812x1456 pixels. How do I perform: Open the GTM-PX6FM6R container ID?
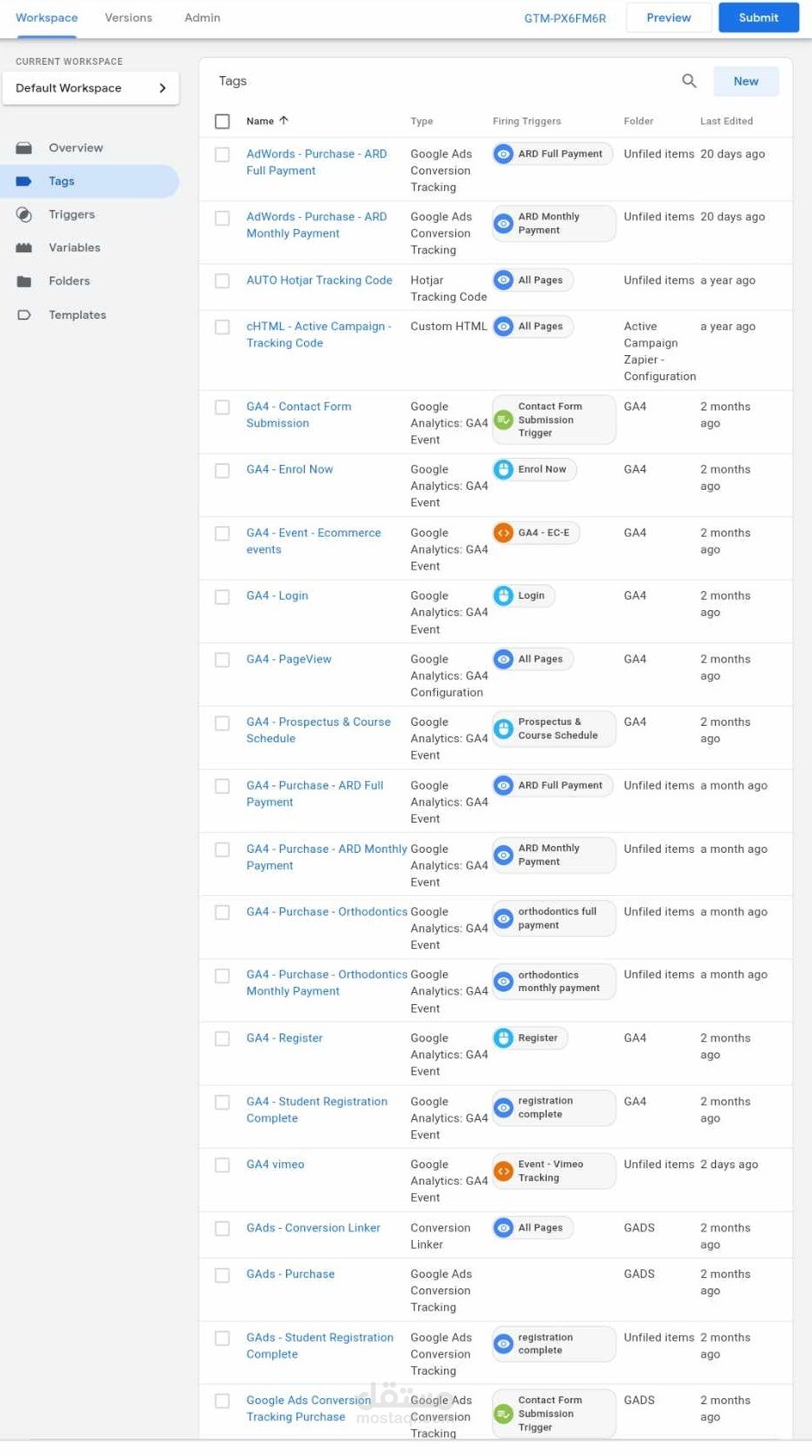coord(565,18)
